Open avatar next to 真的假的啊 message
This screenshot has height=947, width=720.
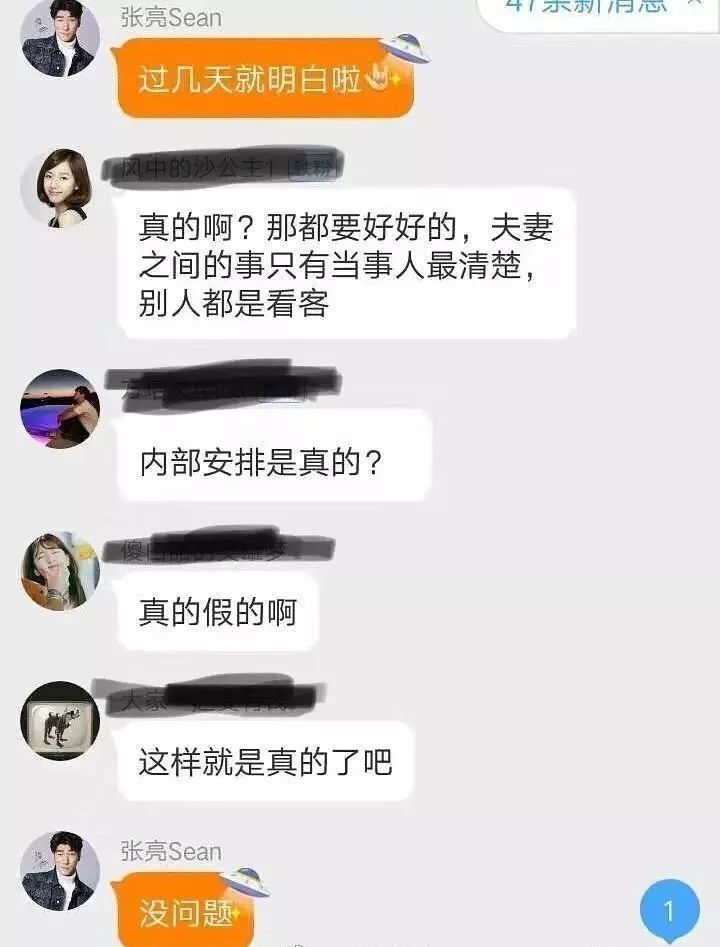click(x=60, y=571)
